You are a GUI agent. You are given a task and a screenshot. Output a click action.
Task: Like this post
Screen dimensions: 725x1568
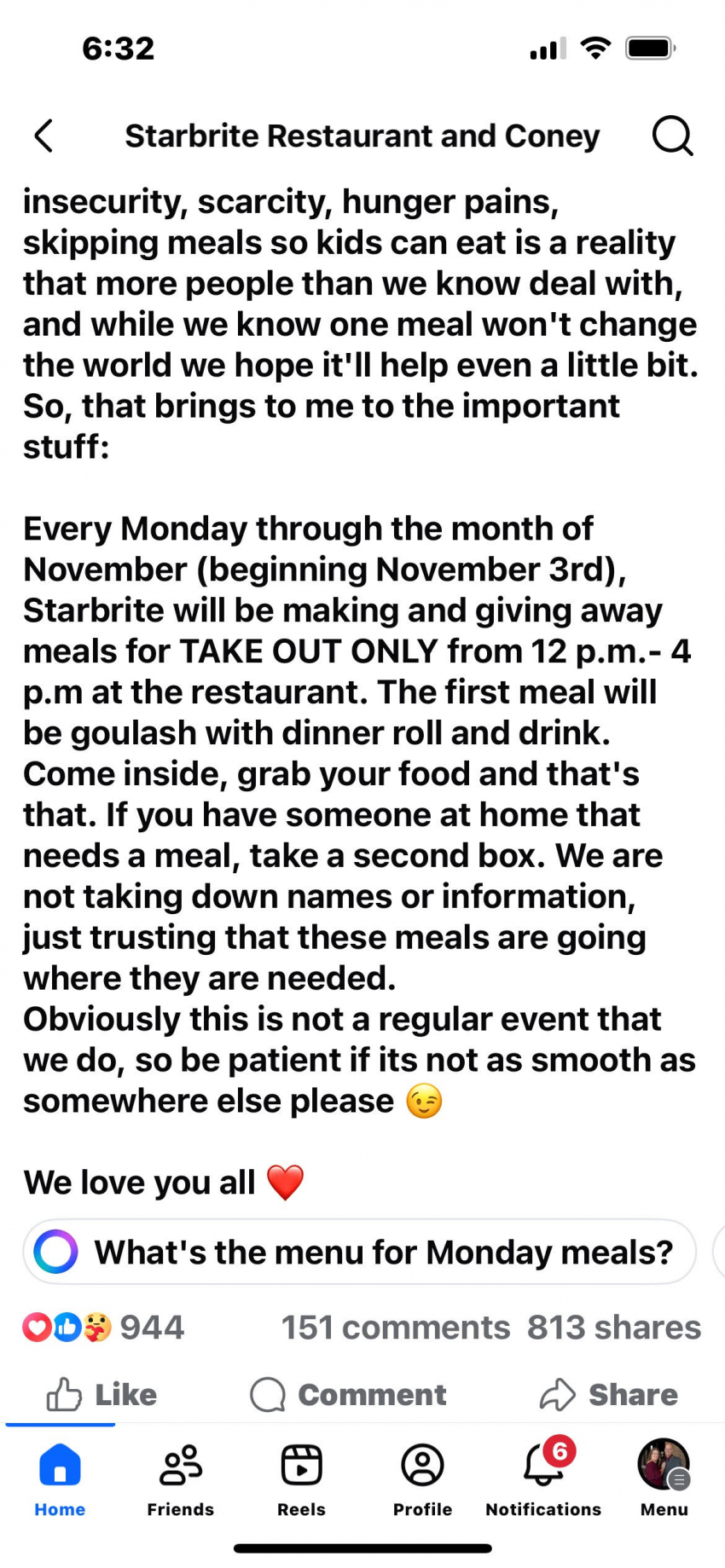tap(102, 1394)
